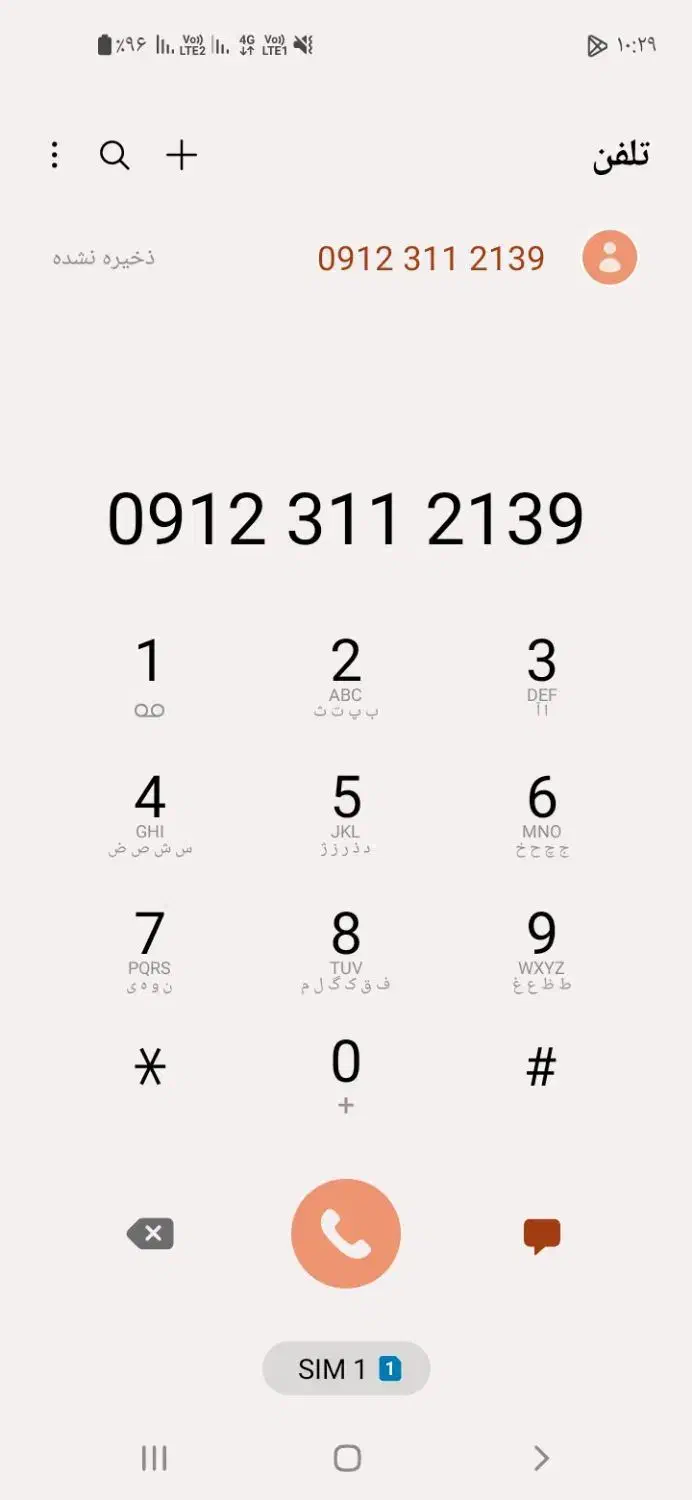Dial digit 0 on the keypad
Image resolution: width=692 pixels, height=1500 pixels.
point(346,1075)
